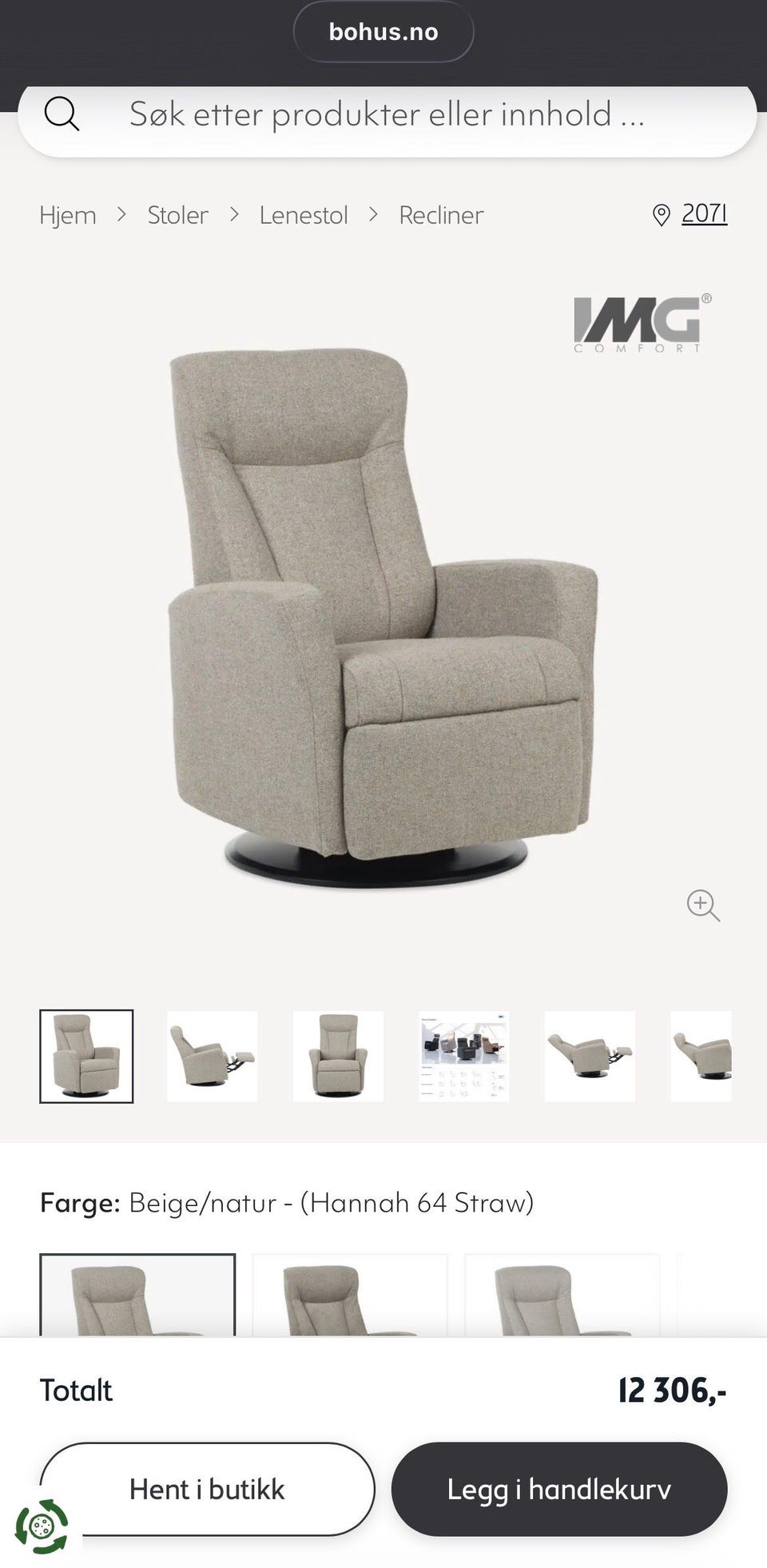
Task: Select the fifth thumbnail with fully reclined chair
Action: coord(590,1057)
